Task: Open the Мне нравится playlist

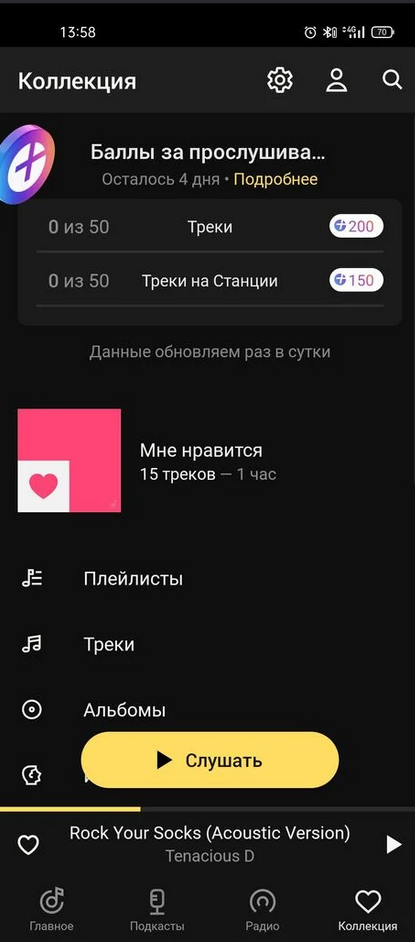Action: [207, 461]
